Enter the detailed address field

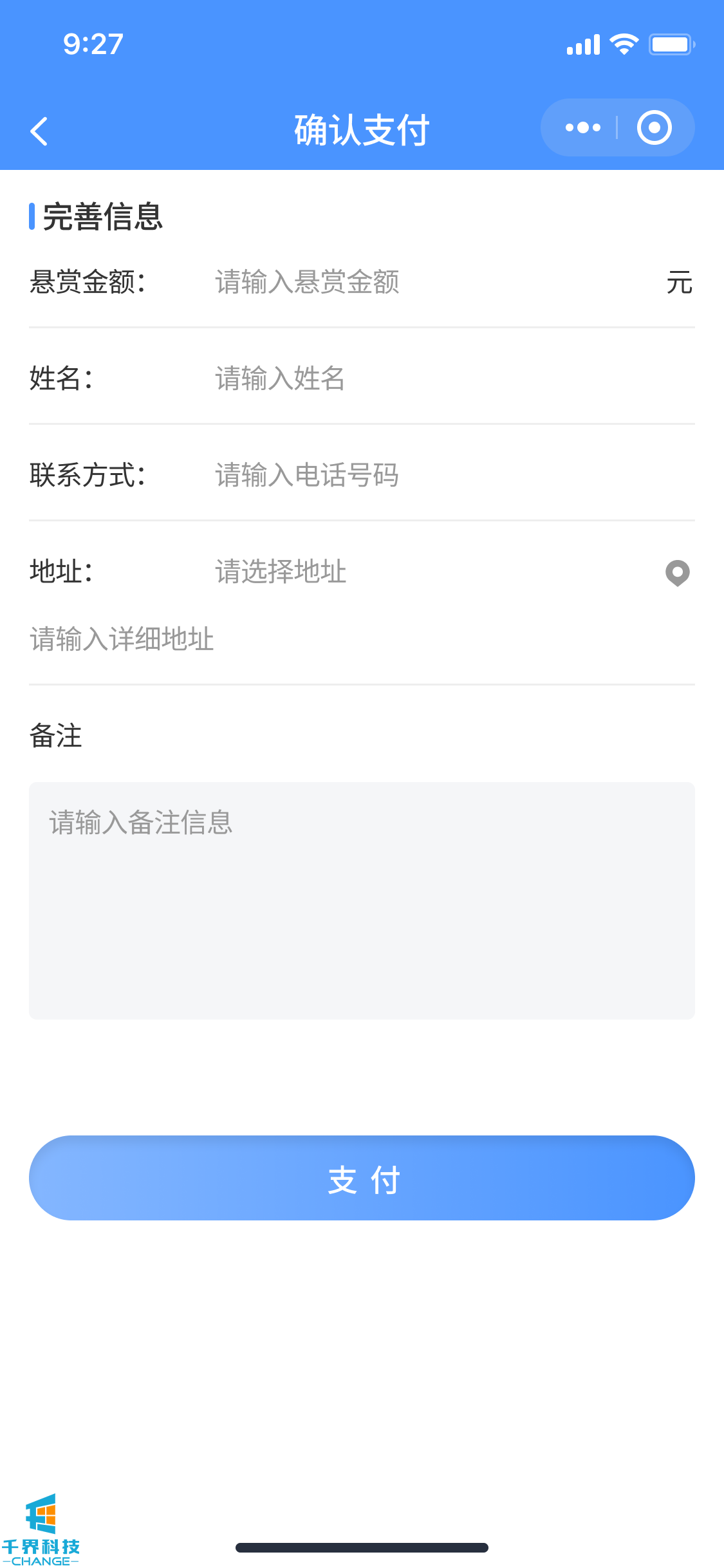coord(360,639)
